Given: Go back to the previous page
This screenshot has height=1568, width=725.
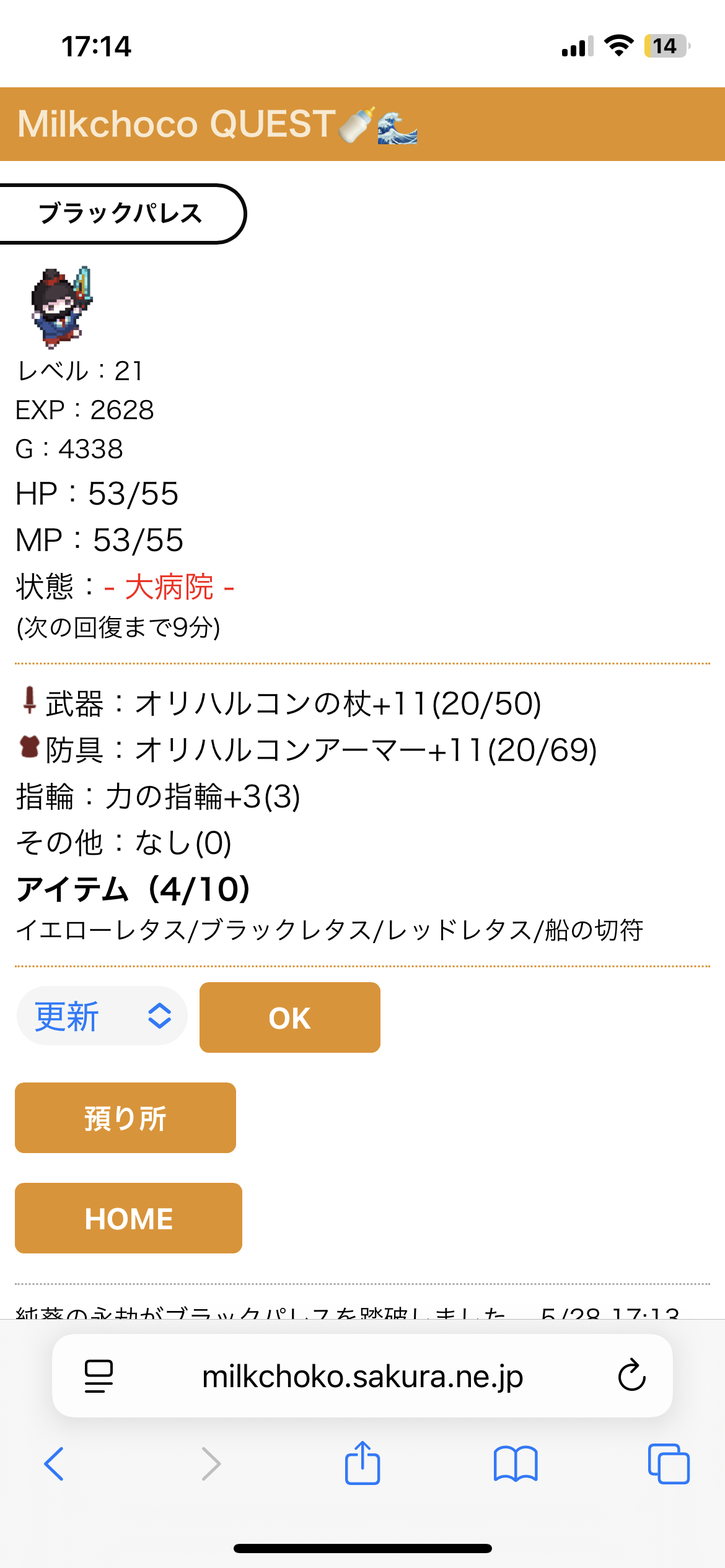Looking at the screenshot, I should 54,1464.
